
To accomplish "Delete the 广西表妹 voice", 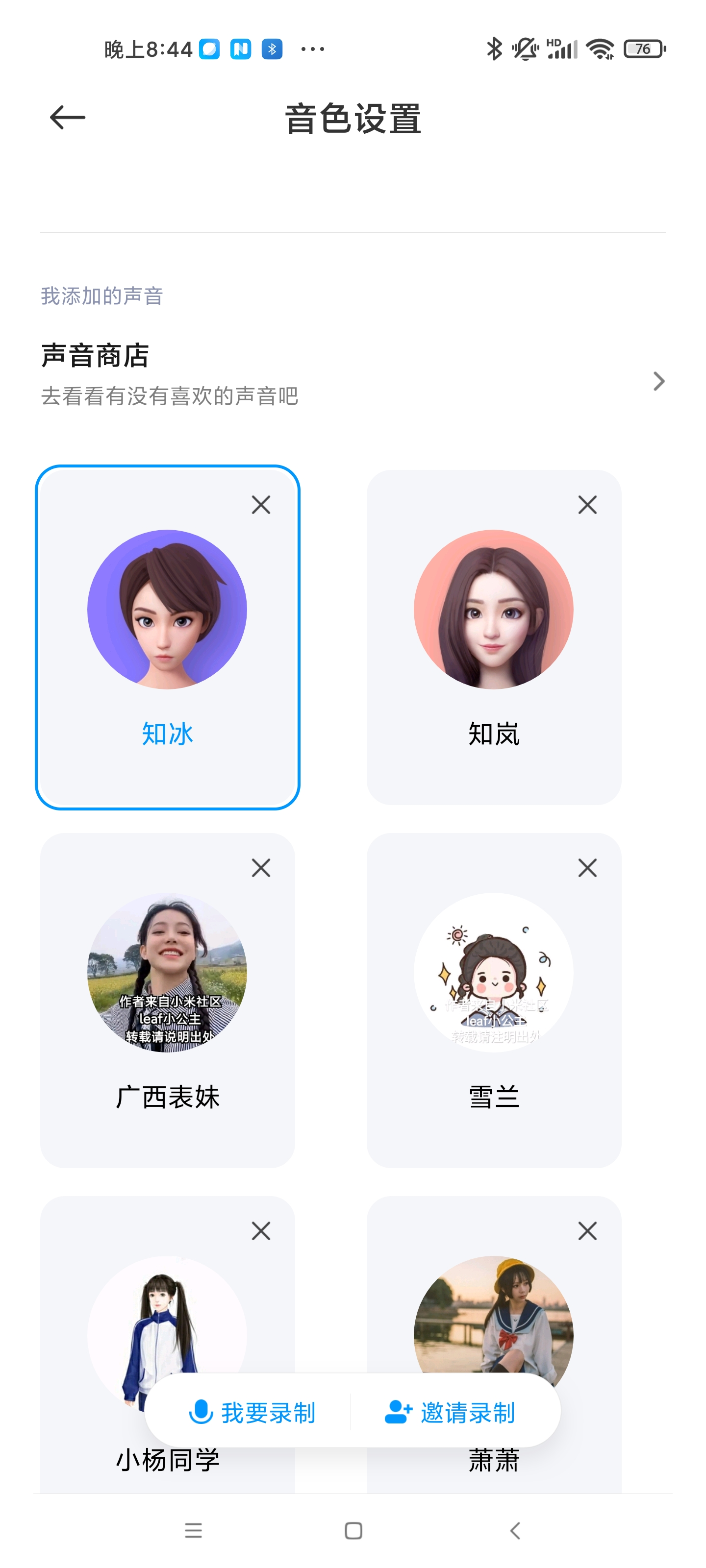I will pos(261,868).
